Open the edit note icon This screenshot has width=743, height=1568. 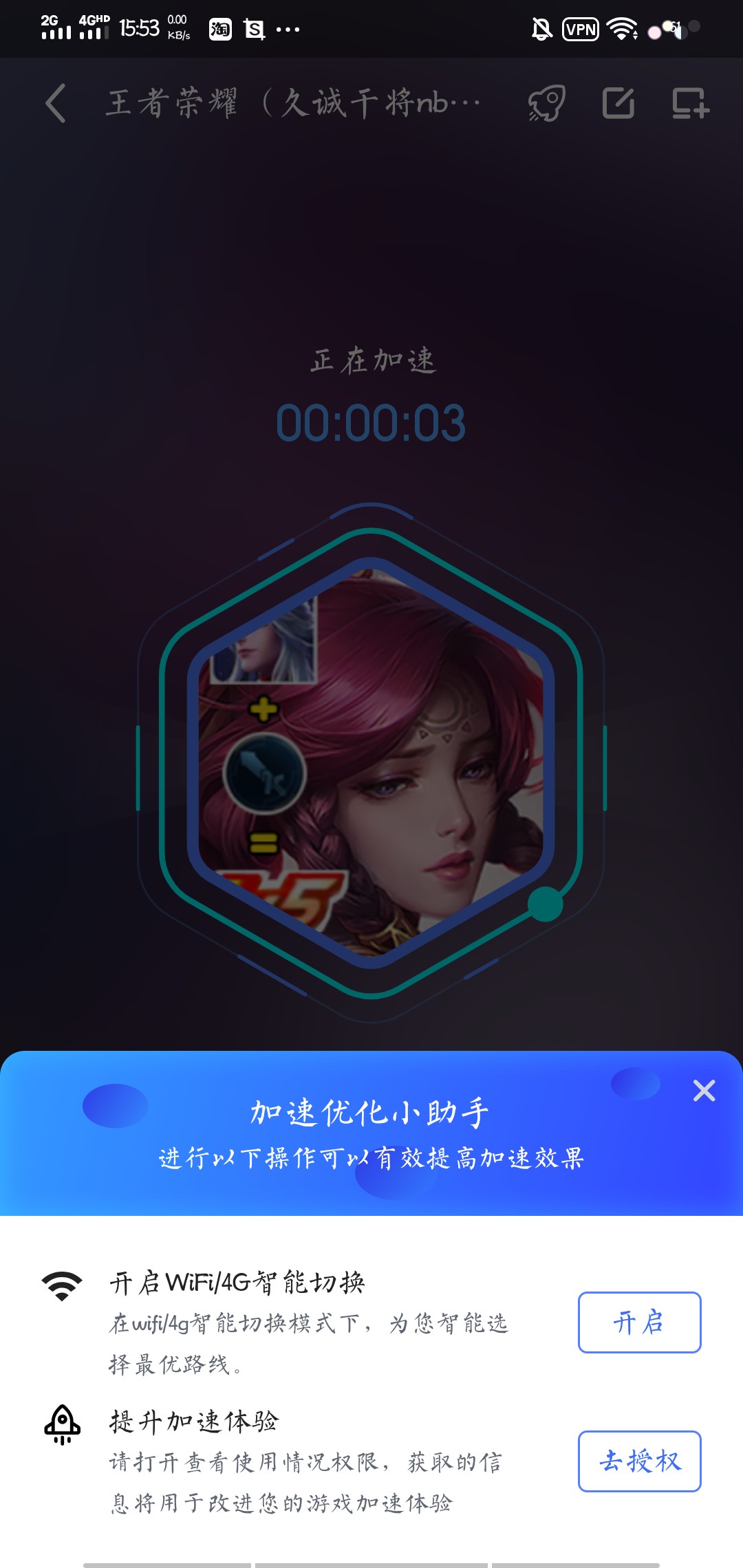click(618, 104)
